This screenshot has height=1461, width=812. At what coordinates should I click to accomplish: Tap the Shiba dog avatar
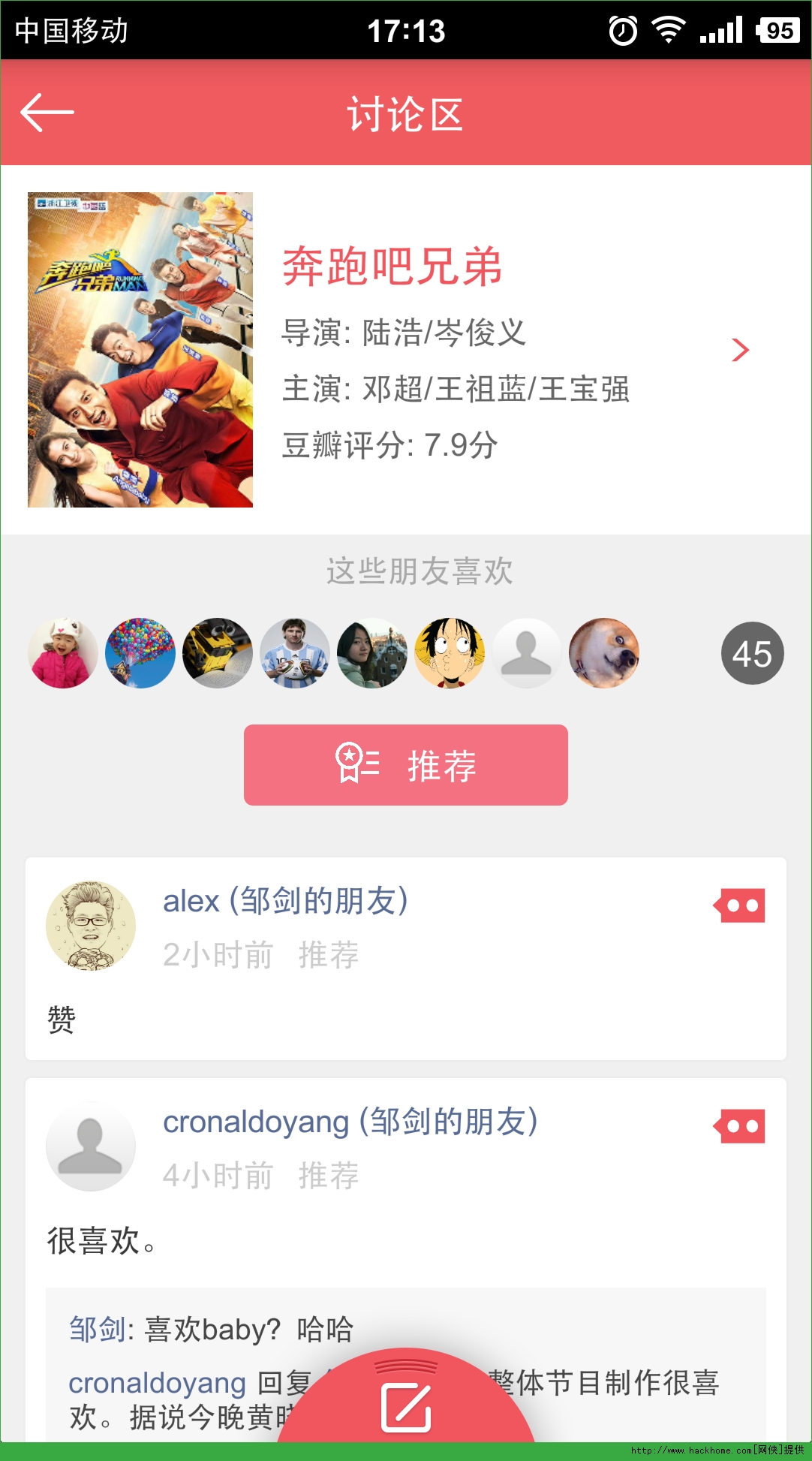coord(604,653)
